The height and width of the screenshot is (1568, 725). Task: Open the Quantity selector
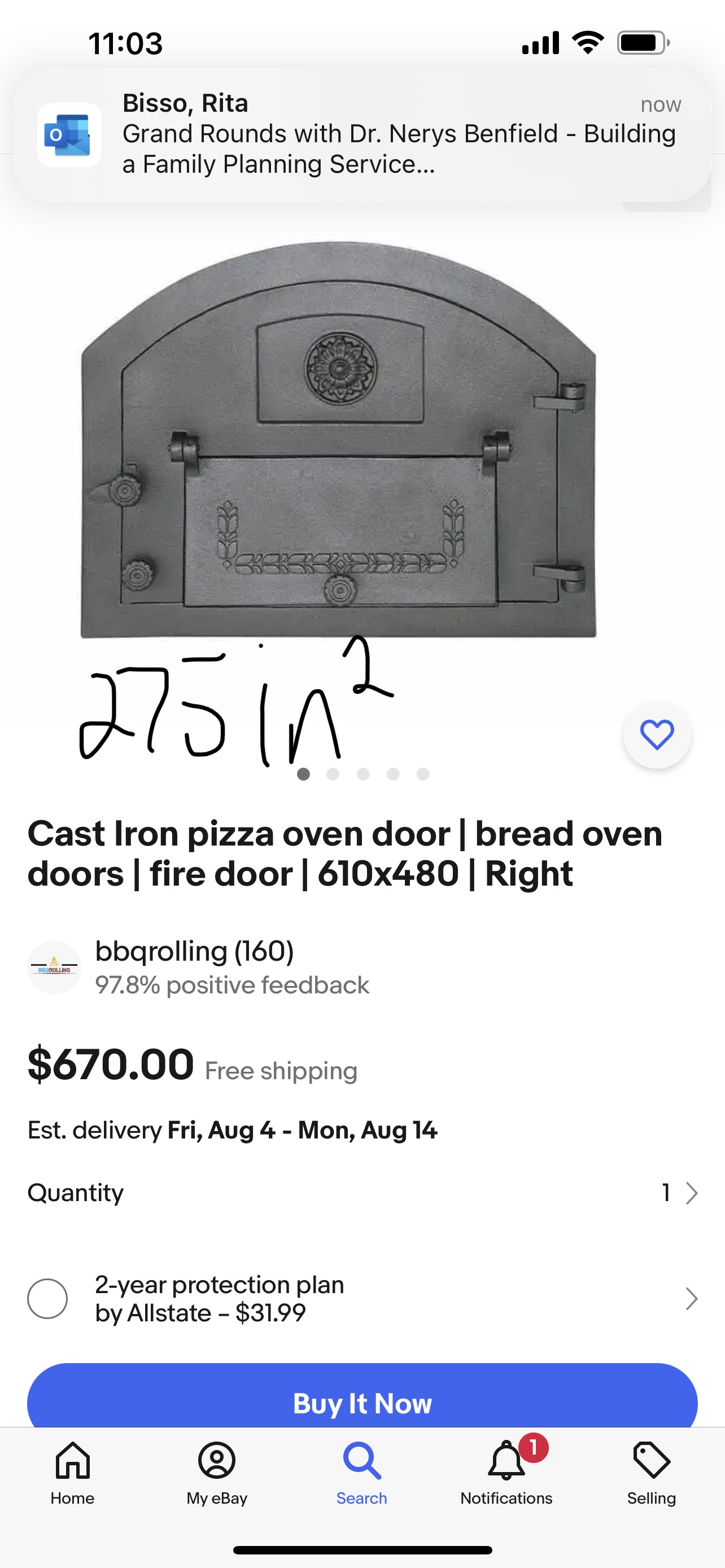click(362, 1193)
